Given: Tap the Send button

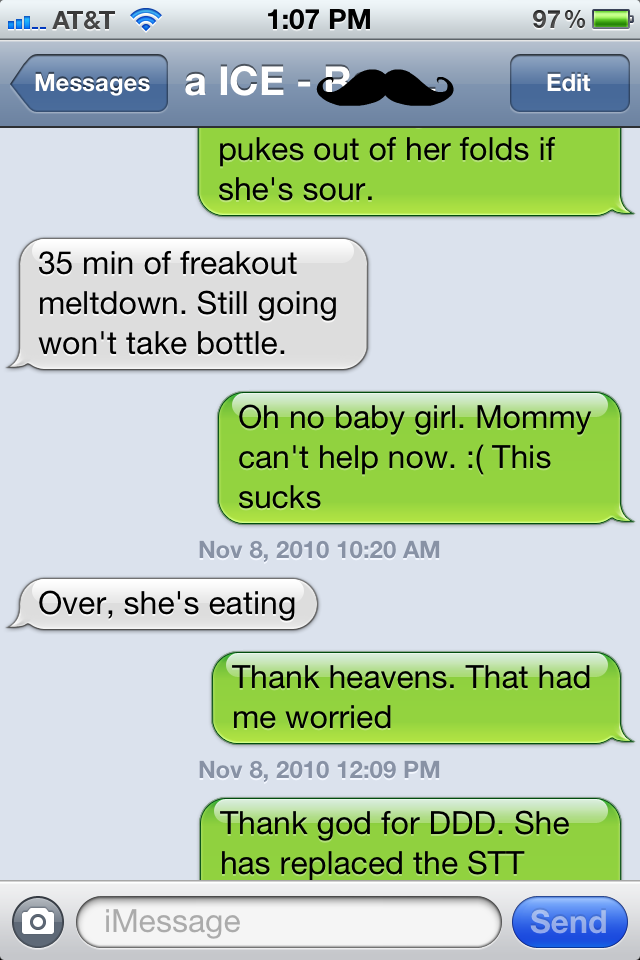Looking at the screenshot, I should (x=568, y=922).
